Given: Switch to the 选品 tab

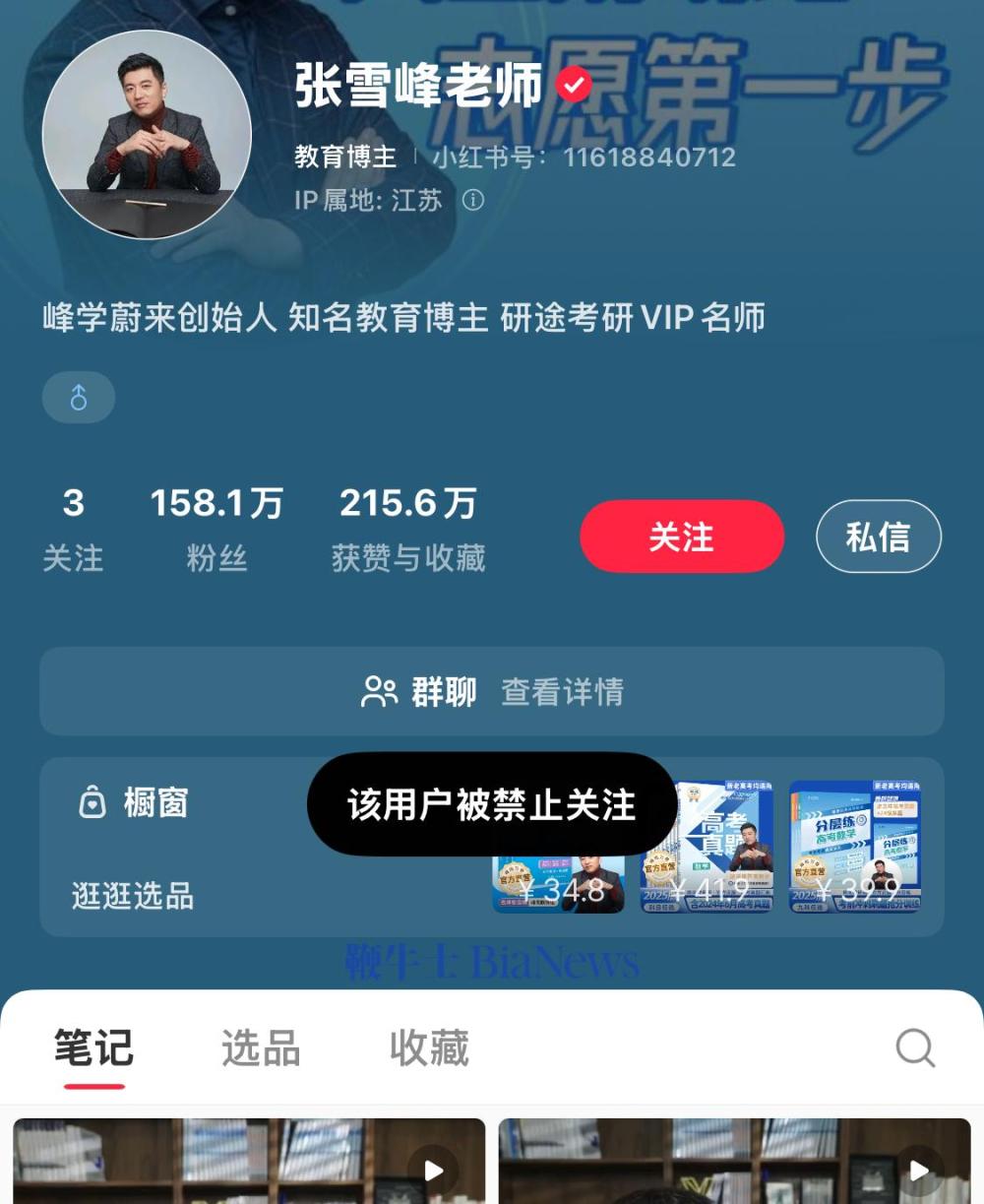Looking at the screenshot, I should 261,1047.
